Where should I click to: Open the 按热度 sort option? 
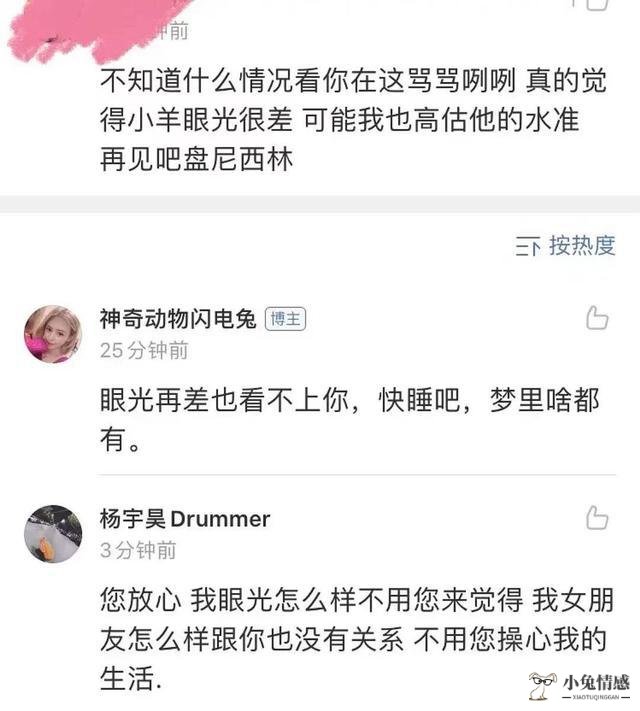point(566,246)
